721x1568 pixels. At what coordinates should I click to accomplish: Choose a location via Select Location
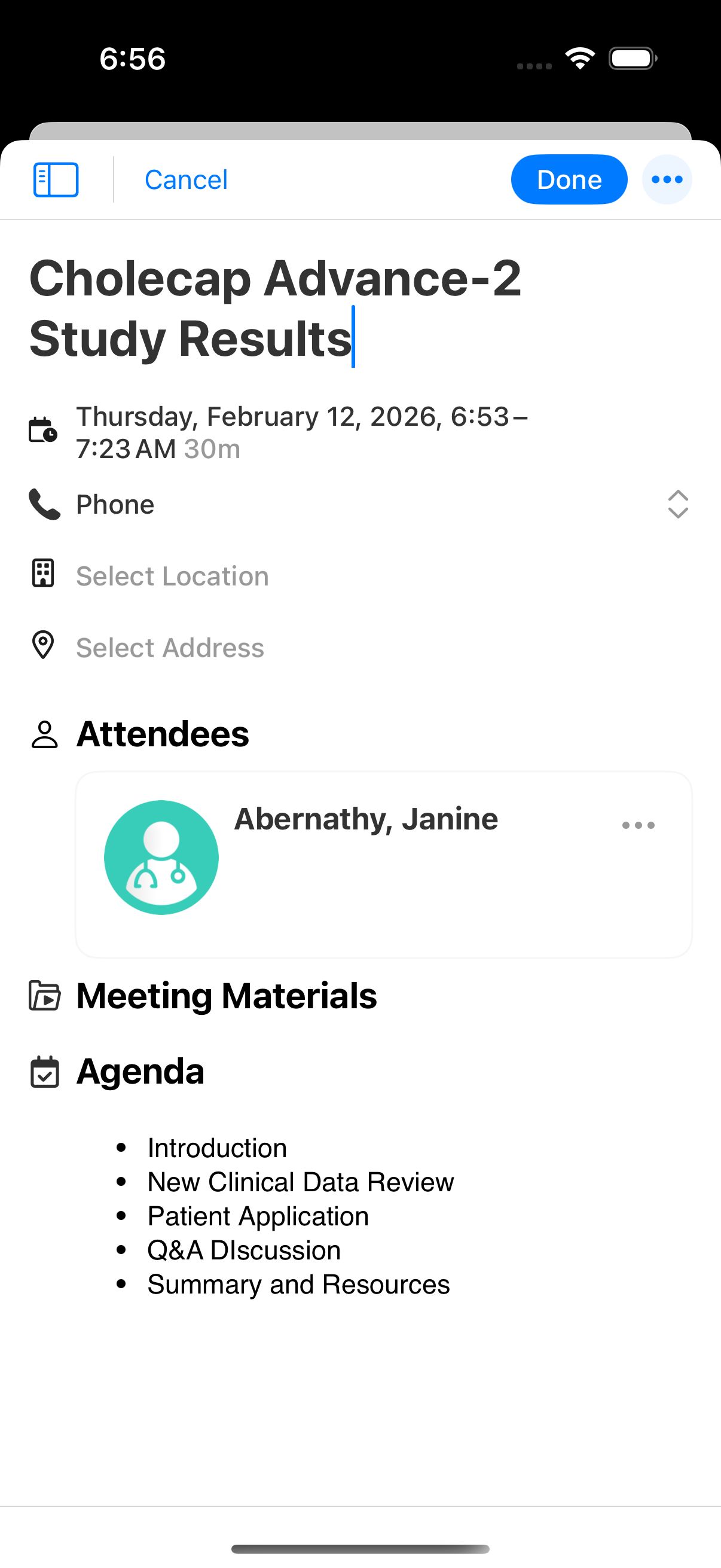tap(172, 576)
